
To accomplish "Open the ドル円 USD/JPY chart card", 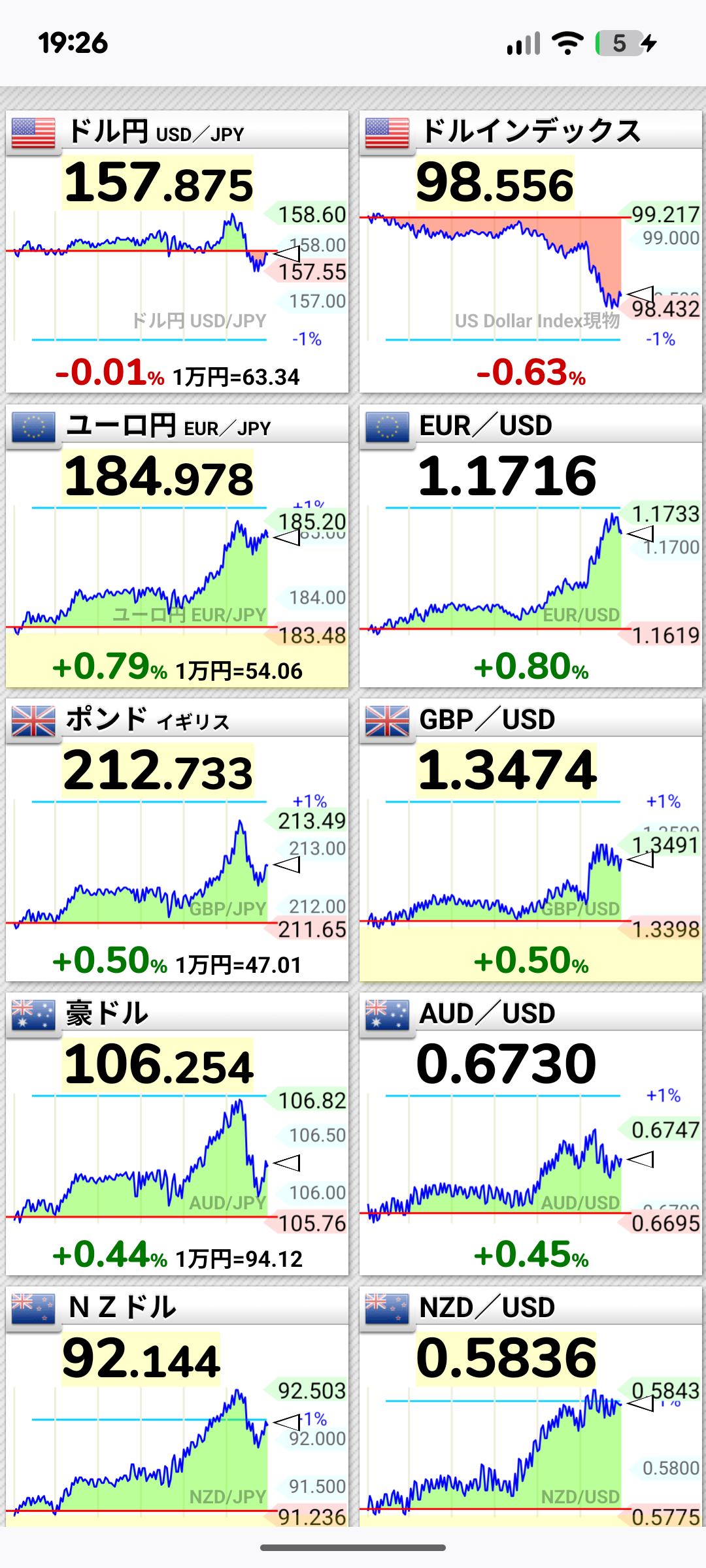I will click(x=177, y=252).
